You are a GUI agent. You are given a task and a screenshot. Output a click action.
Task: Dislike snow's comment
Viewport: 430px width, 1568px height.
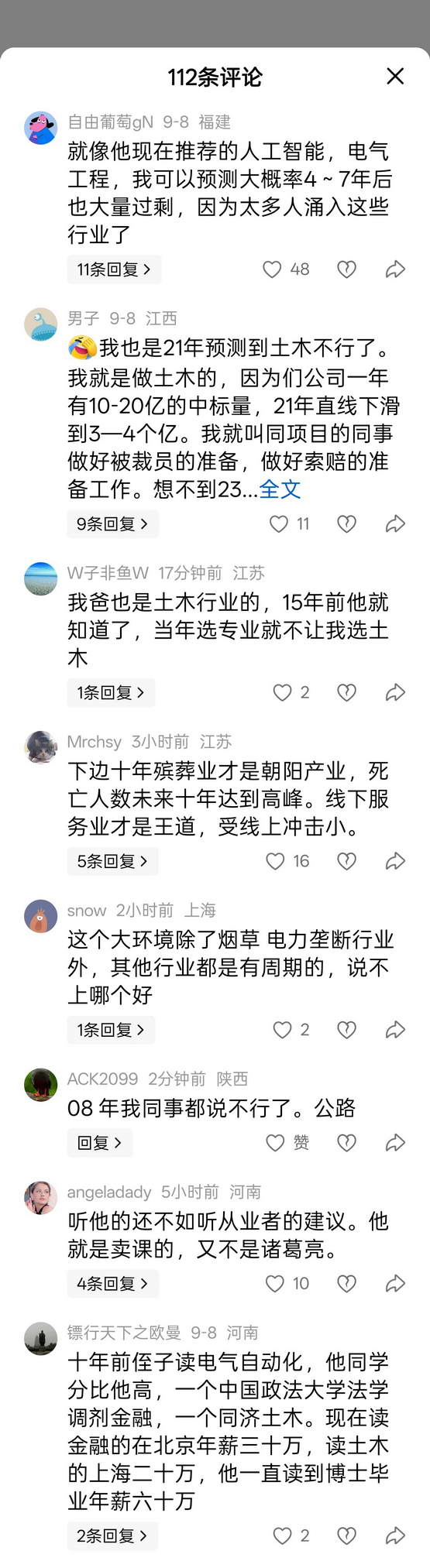point(346,1030)
